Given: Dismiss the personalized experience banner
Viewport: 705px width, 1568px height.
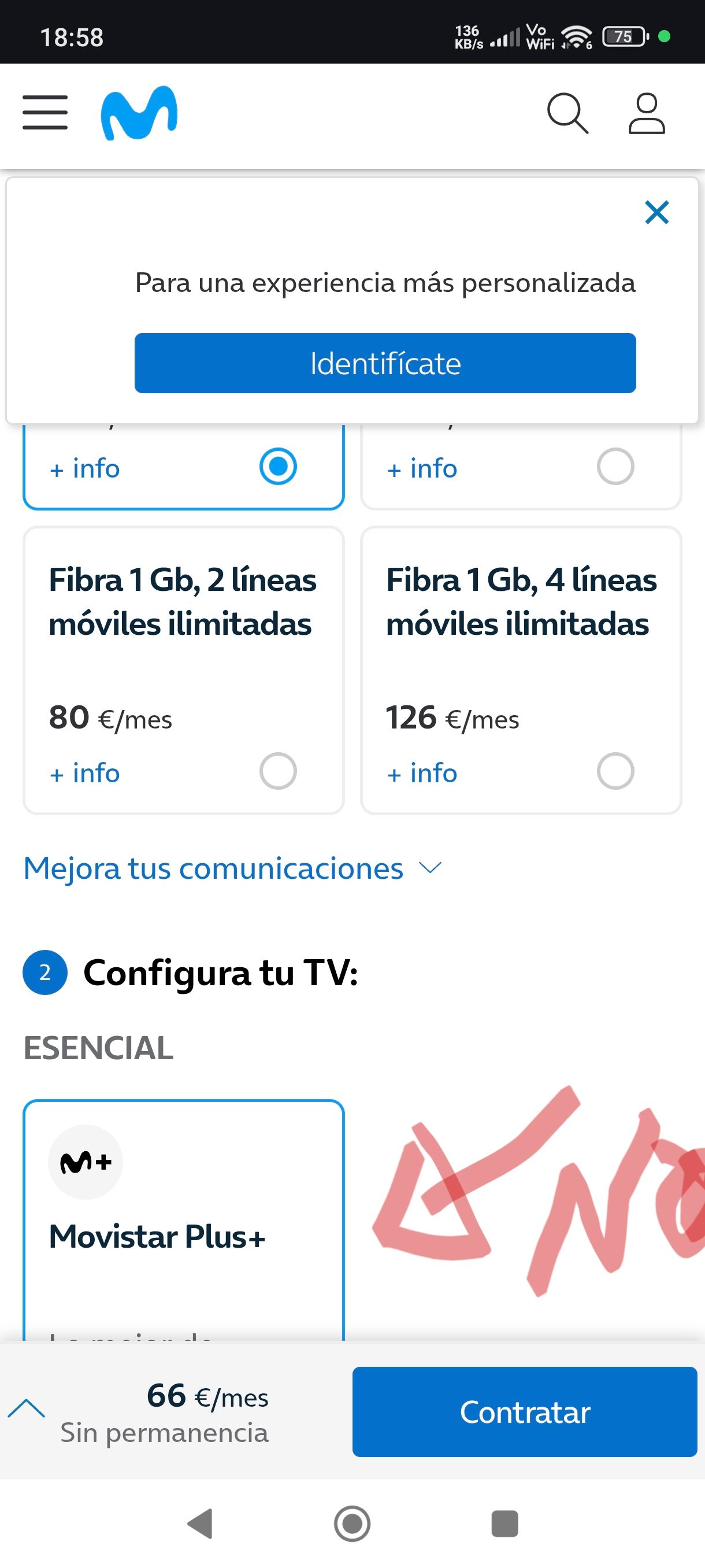Looking at the screenshot, I should 656,212.
